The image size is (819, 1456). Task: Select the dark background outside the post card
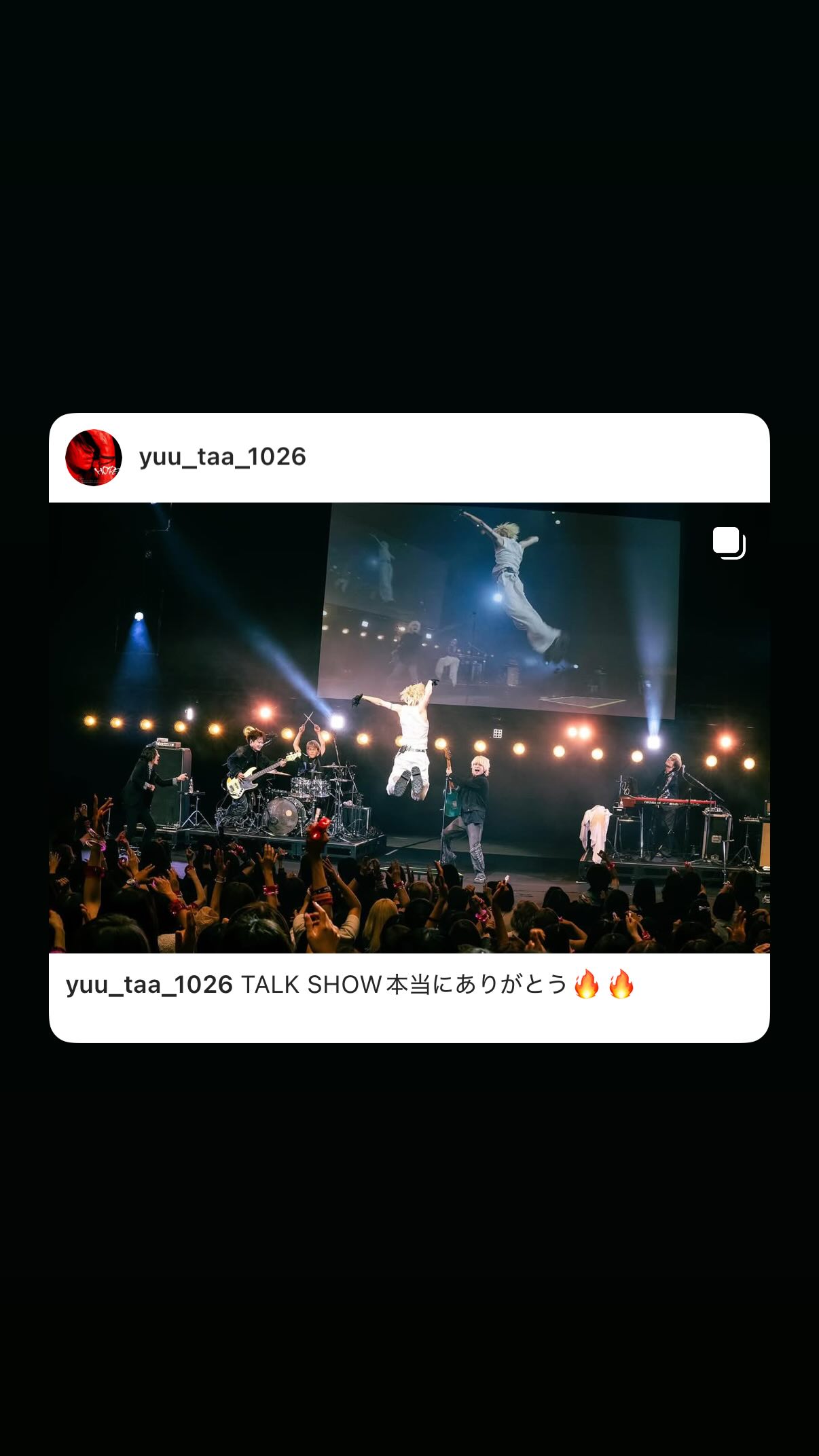pyautogui.click(x=407, y=204)
